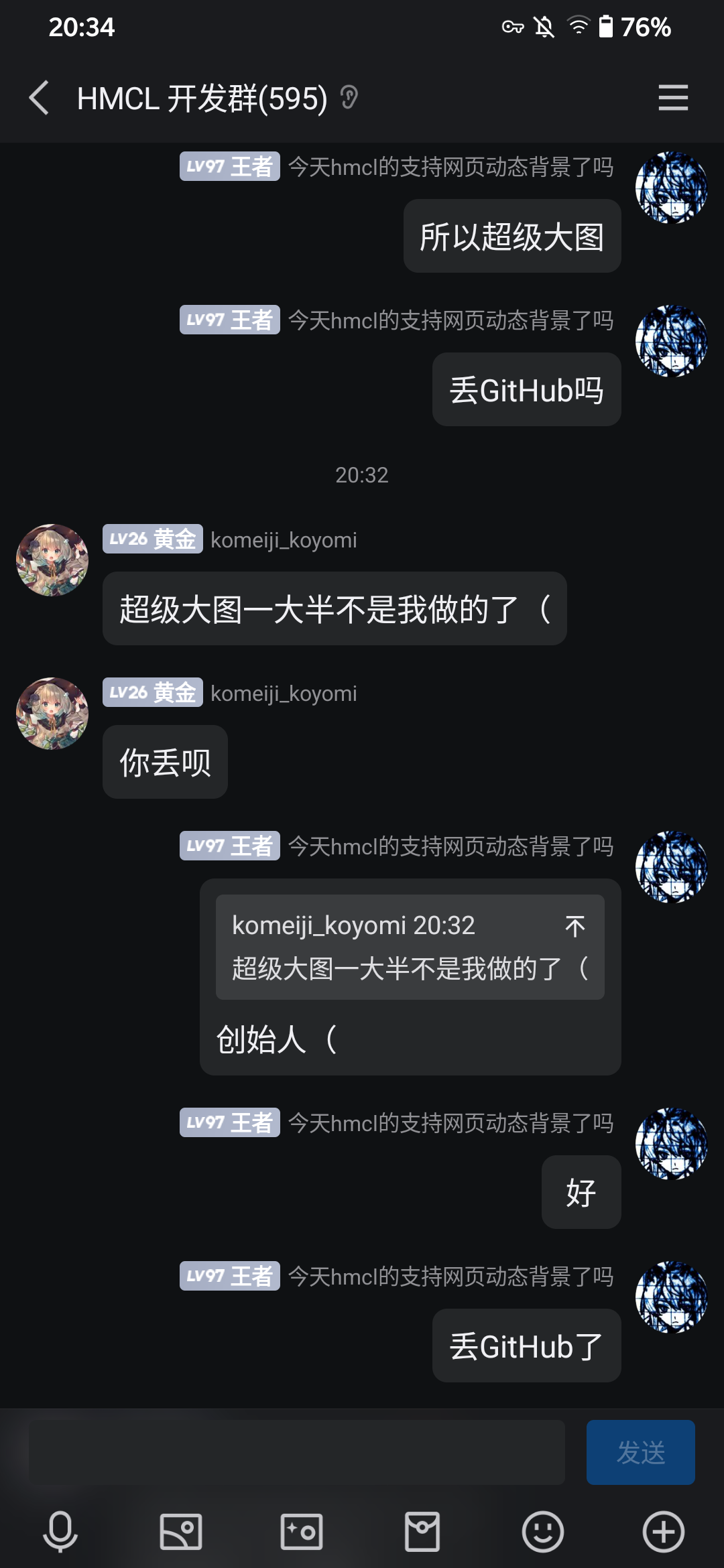Tap the 发送 send button
Viewport: 724px width, 1568px height.
point(641,1452)
